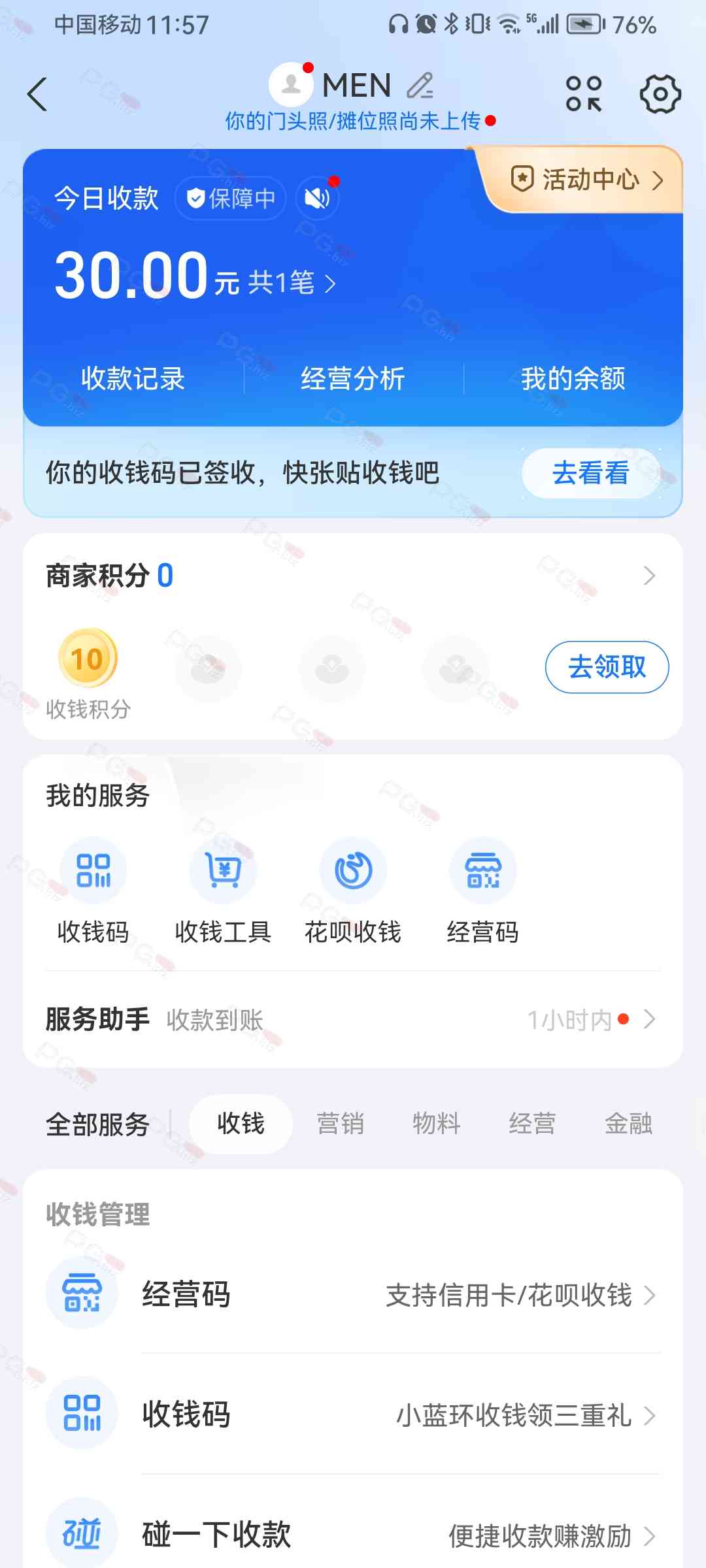
Task: View 我的余额 balance
Action: (573, 379)
